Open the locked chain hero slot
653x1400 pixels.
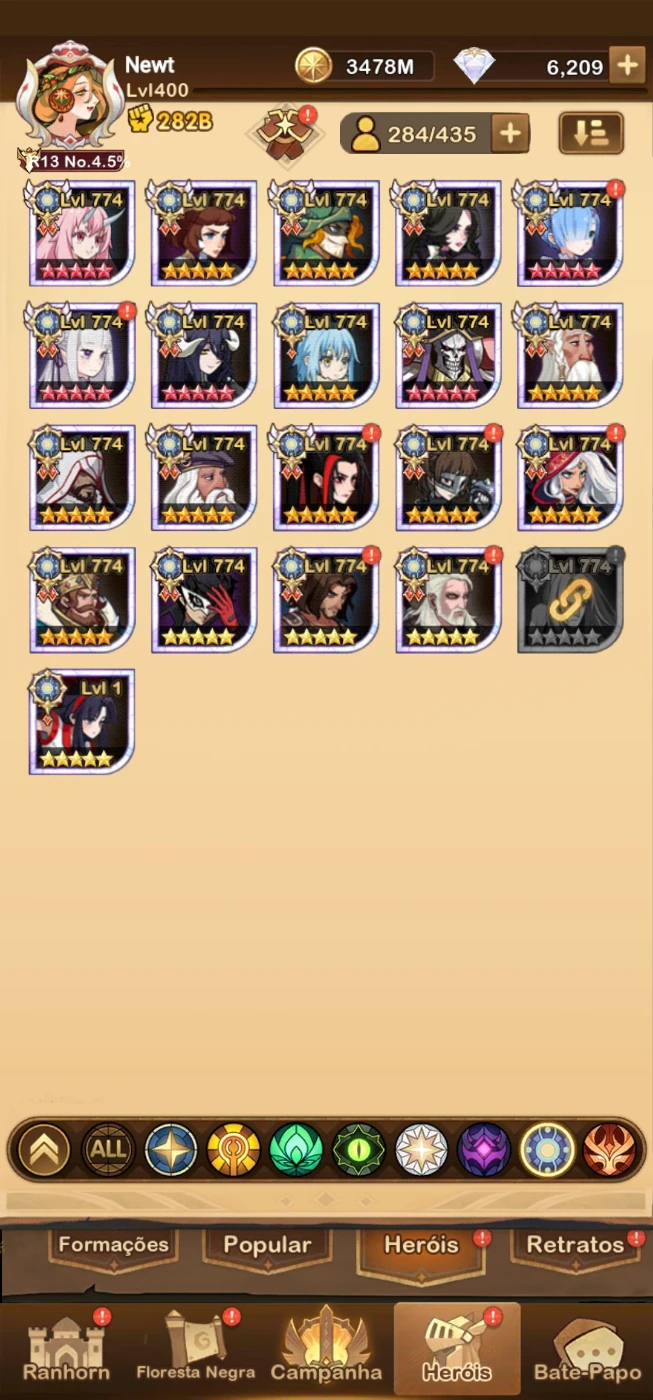tap(570, 599)
